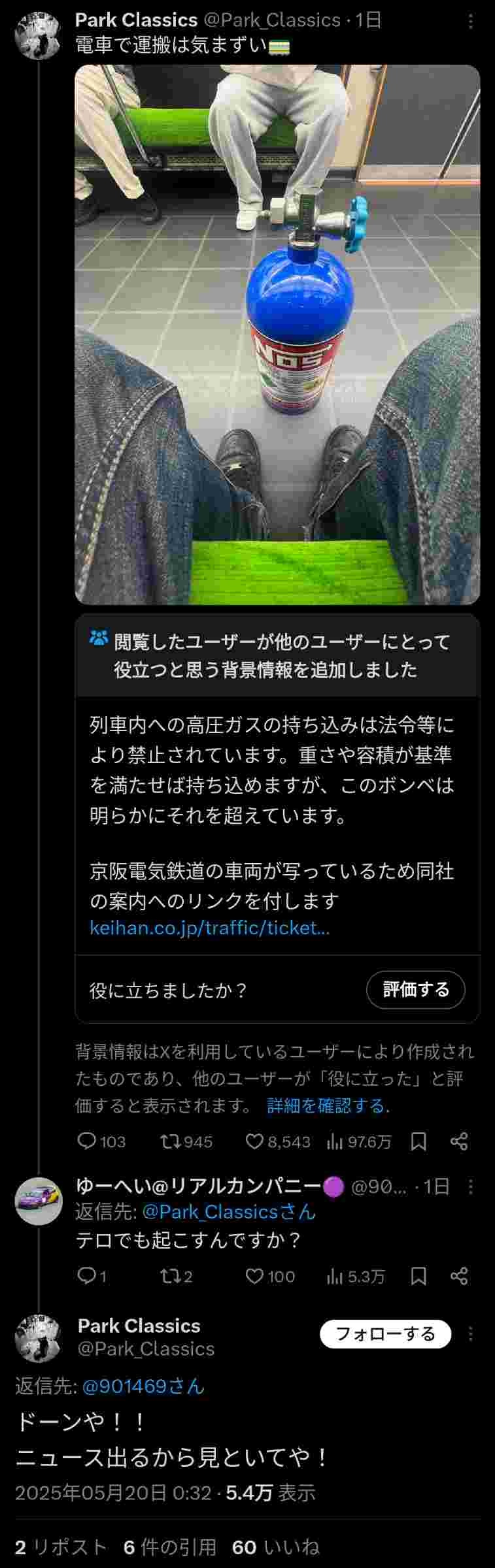Open the 詳細を確認する link

(327, 1105)
